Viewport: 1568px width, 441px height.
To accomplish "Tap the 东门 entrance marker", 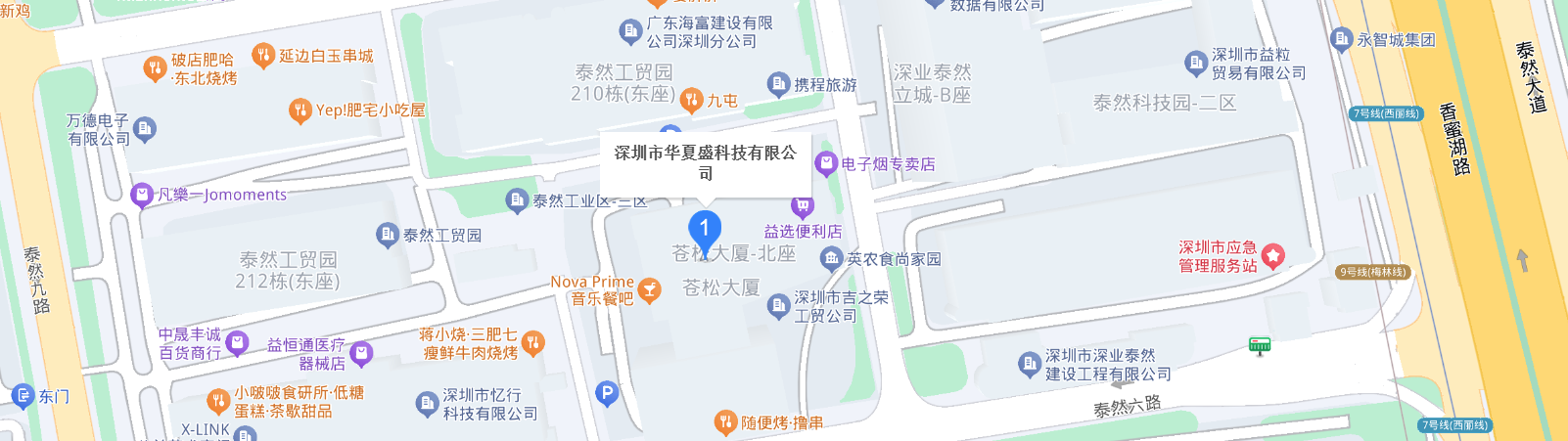I will (23, 396).
